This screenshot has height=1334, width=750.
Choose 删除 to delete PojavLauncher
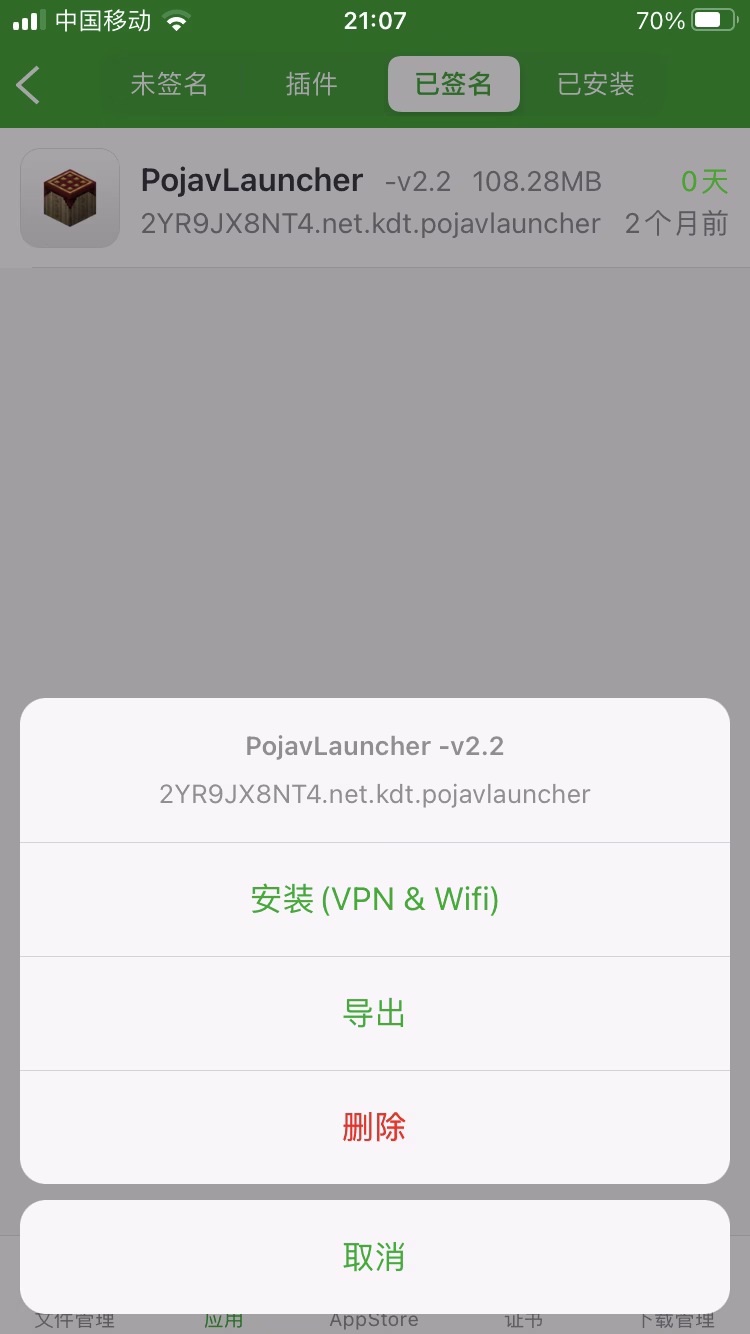point(375,1127)
